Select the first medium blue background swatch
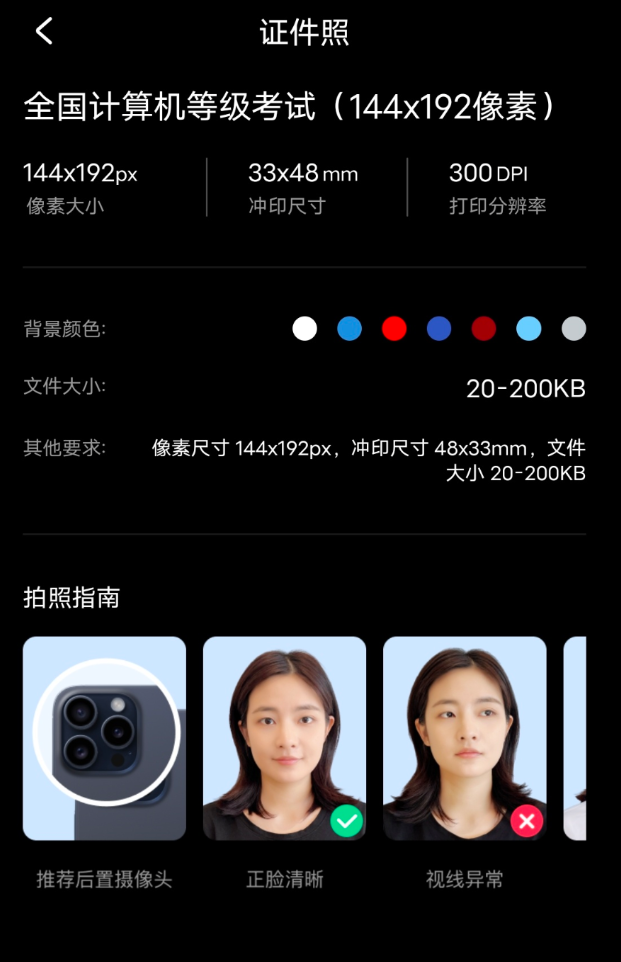 (x=349, y=329)
